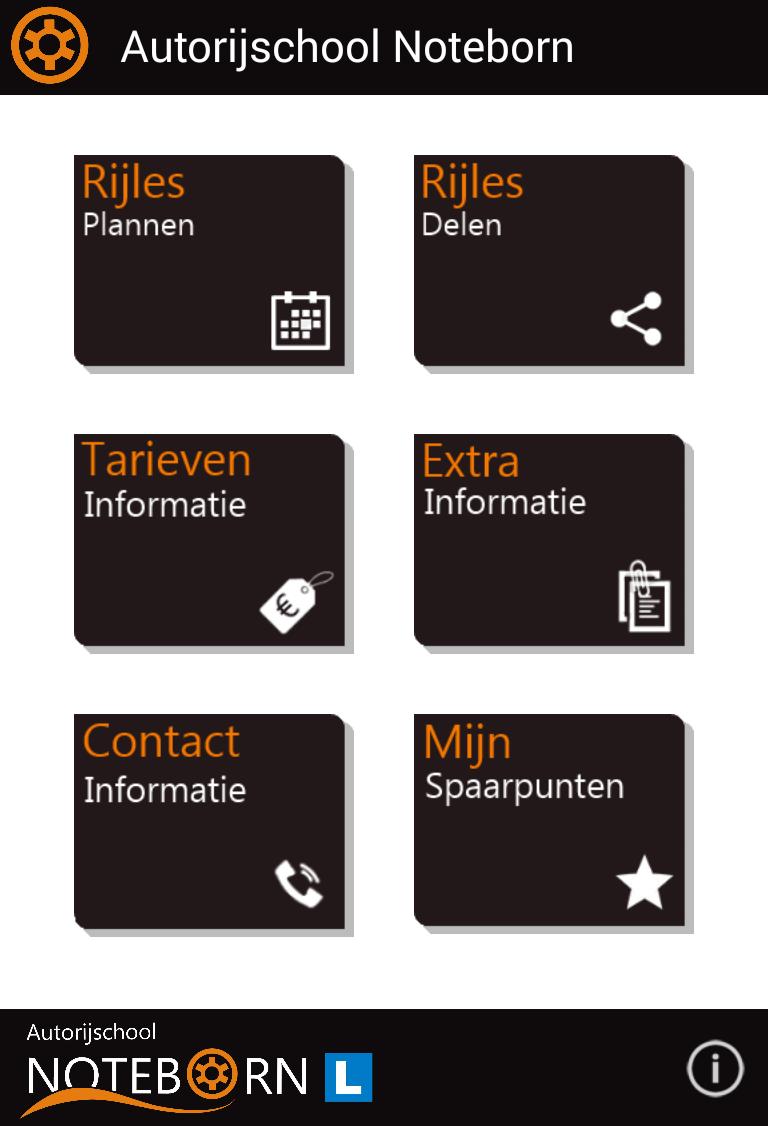Open the Rijles Plannen tile

210,261
